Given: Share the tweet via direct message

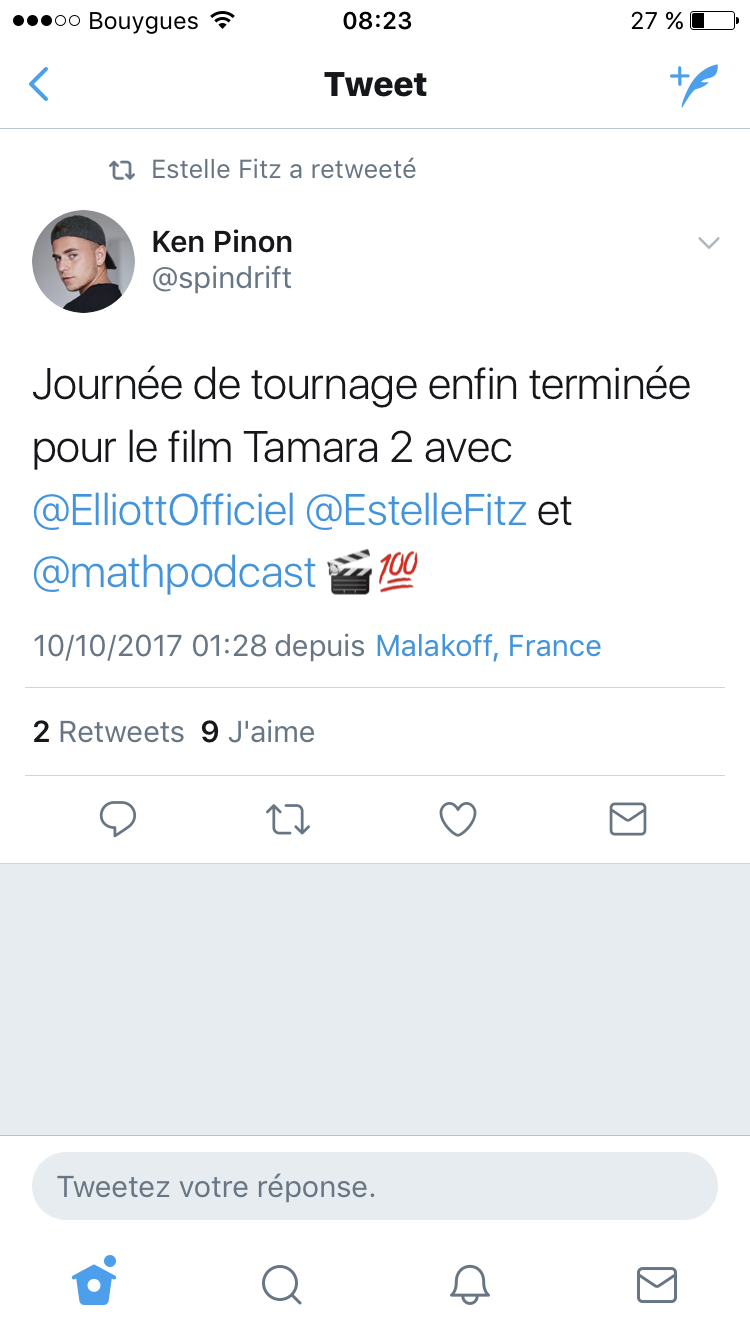Looking at the screenshot, I should (628, 820).
